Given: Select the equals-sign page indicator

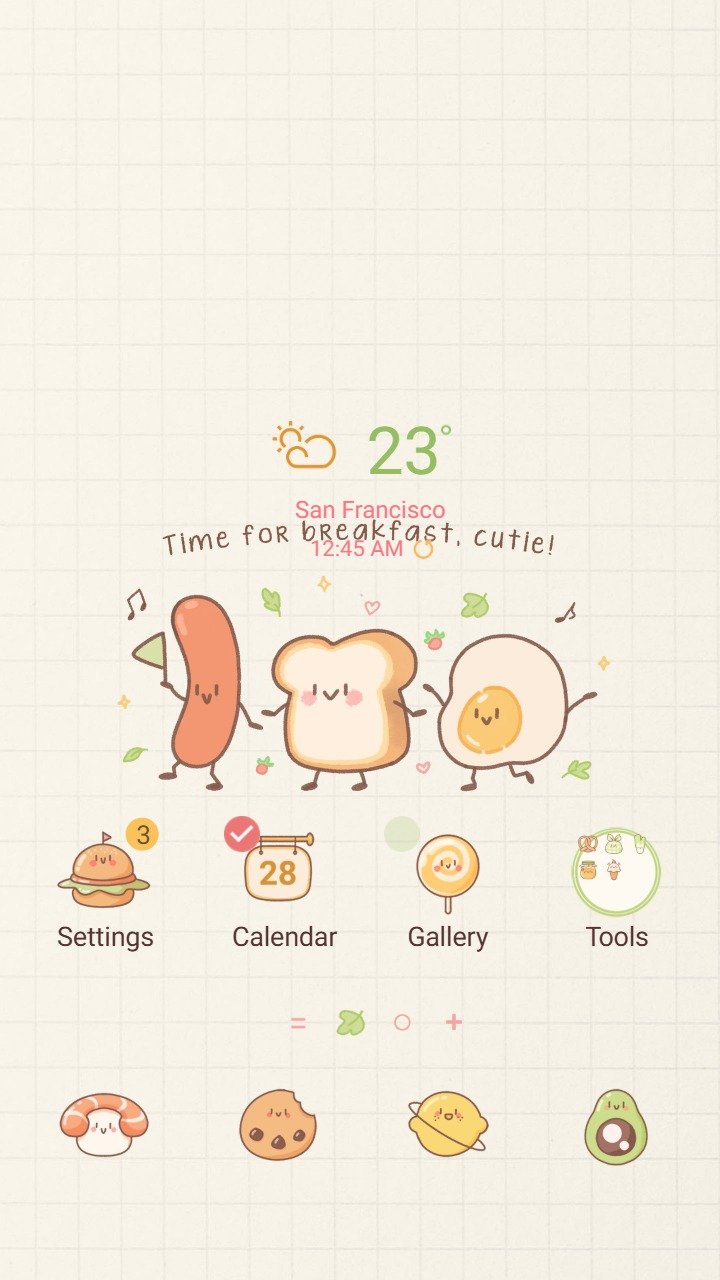Looking at the screenshot, I should click(298, 1022).
